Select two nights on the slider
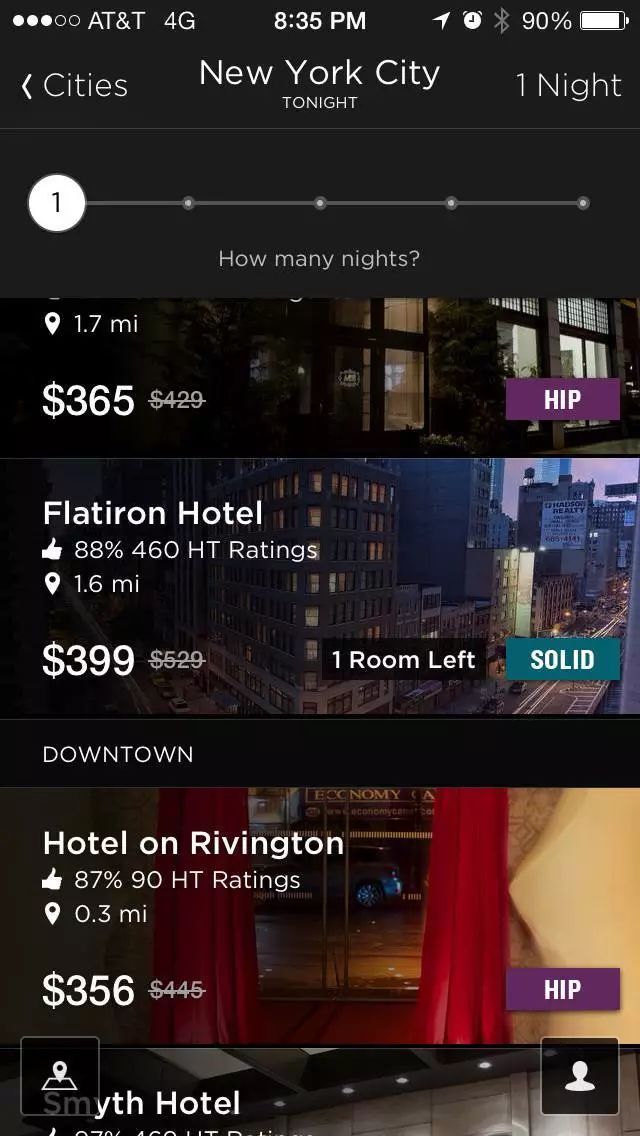The height and width of the screenshot is (1136, 640). point(188,203)
